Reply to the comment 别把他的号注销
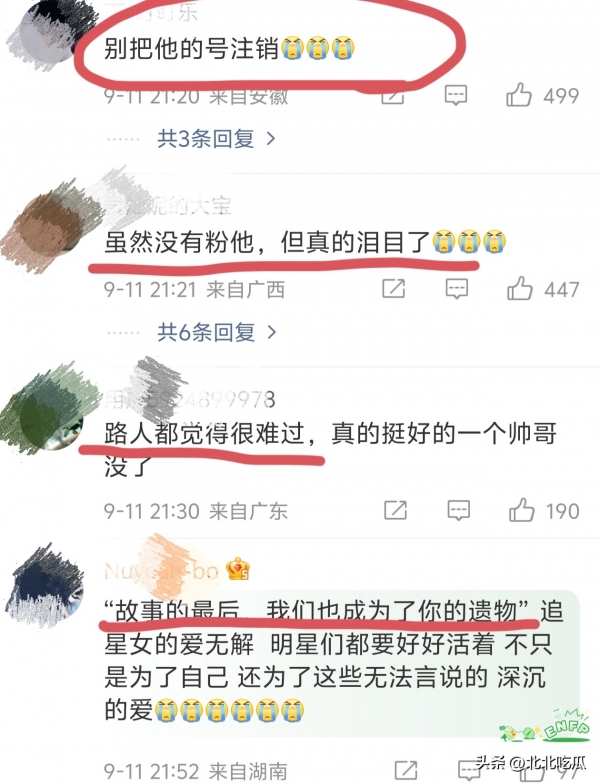This screenshot has width=600, height=784. click(x=455, y=96)
